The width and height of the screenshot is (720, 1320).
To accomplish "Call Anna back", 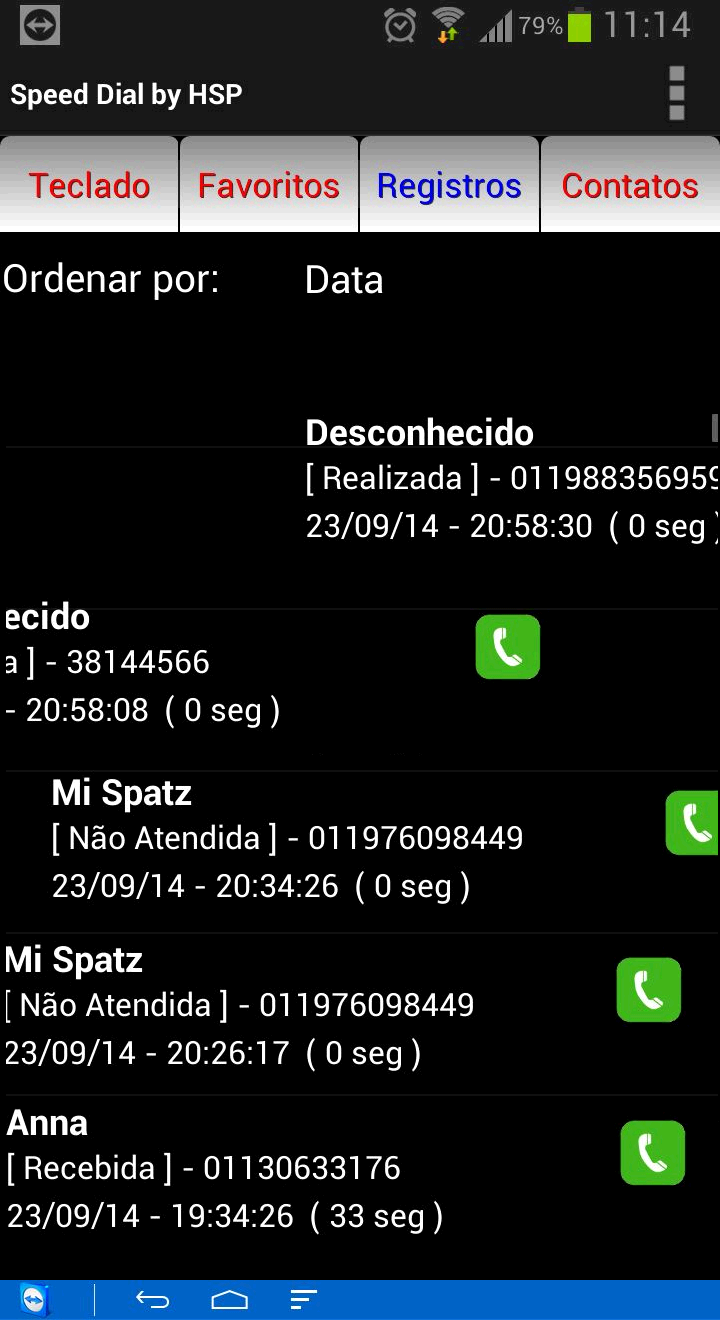I will coord(653,1153).
